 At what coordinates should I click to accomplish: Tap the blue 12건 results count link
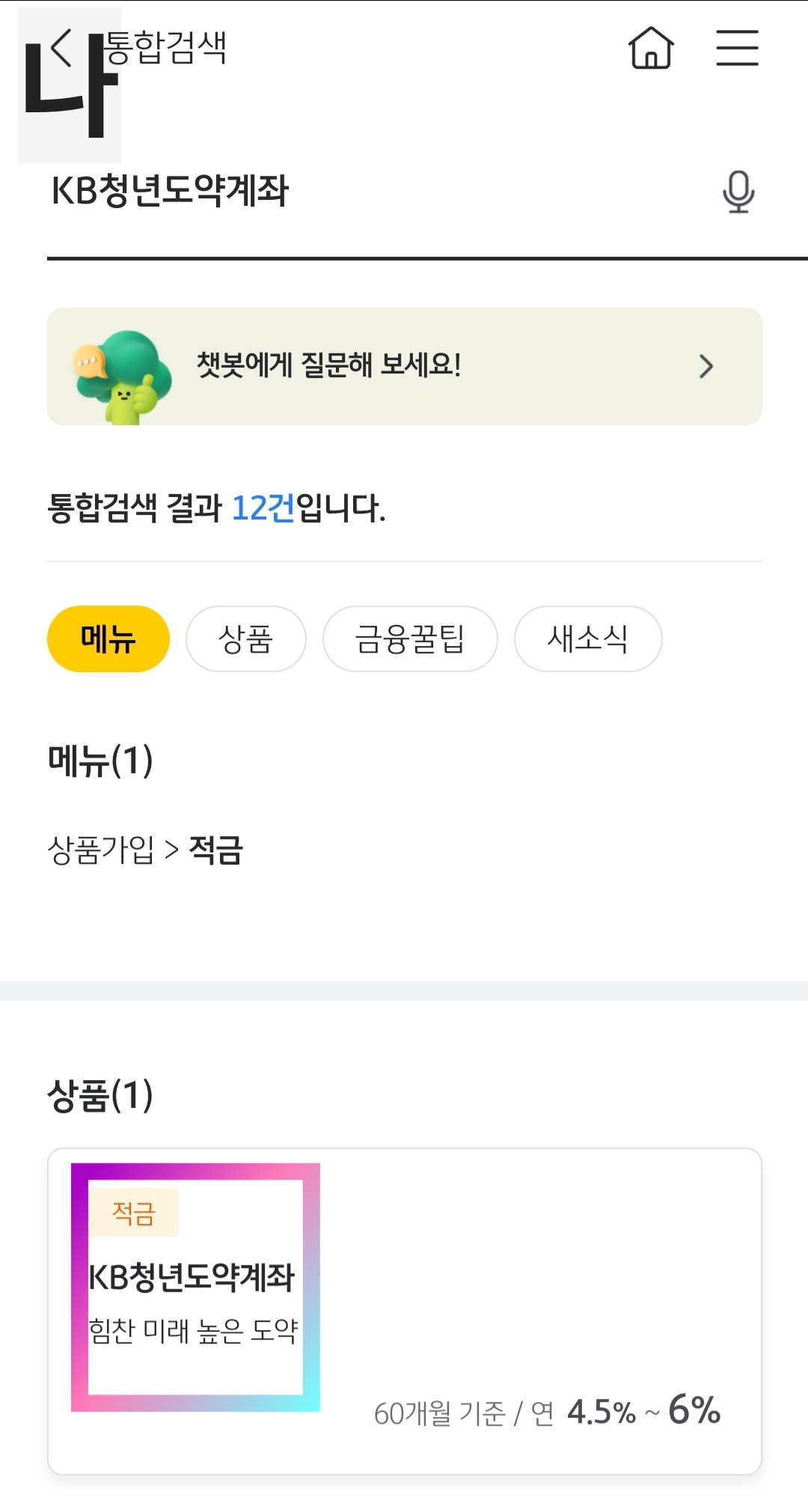263,506
